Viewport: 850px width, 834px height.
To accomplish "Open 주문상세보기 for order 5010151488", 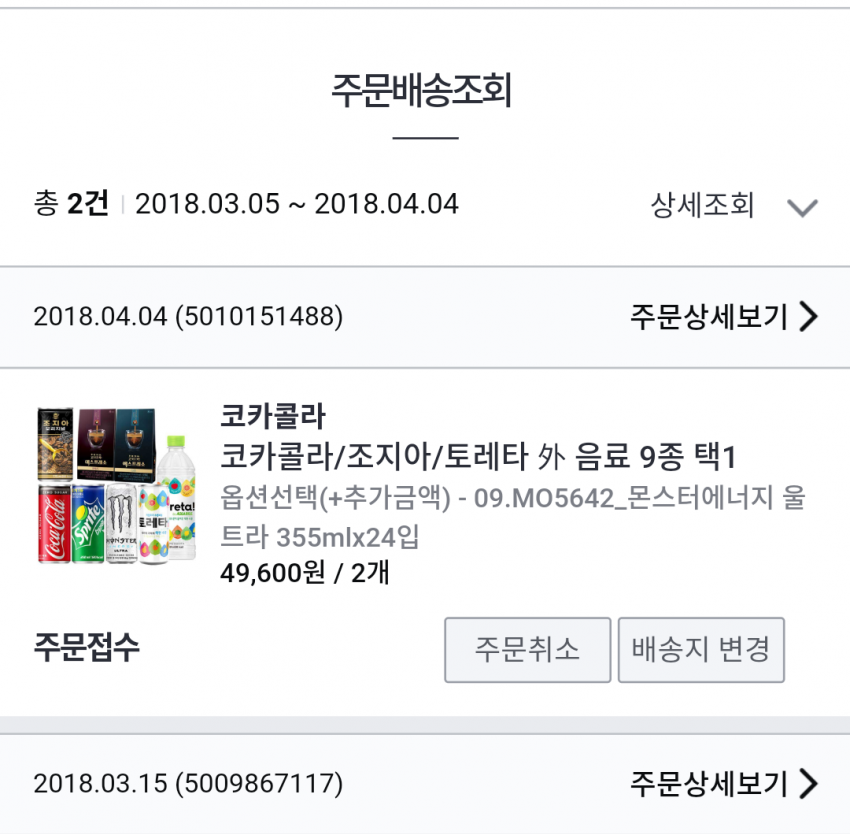I will point(724,317).
